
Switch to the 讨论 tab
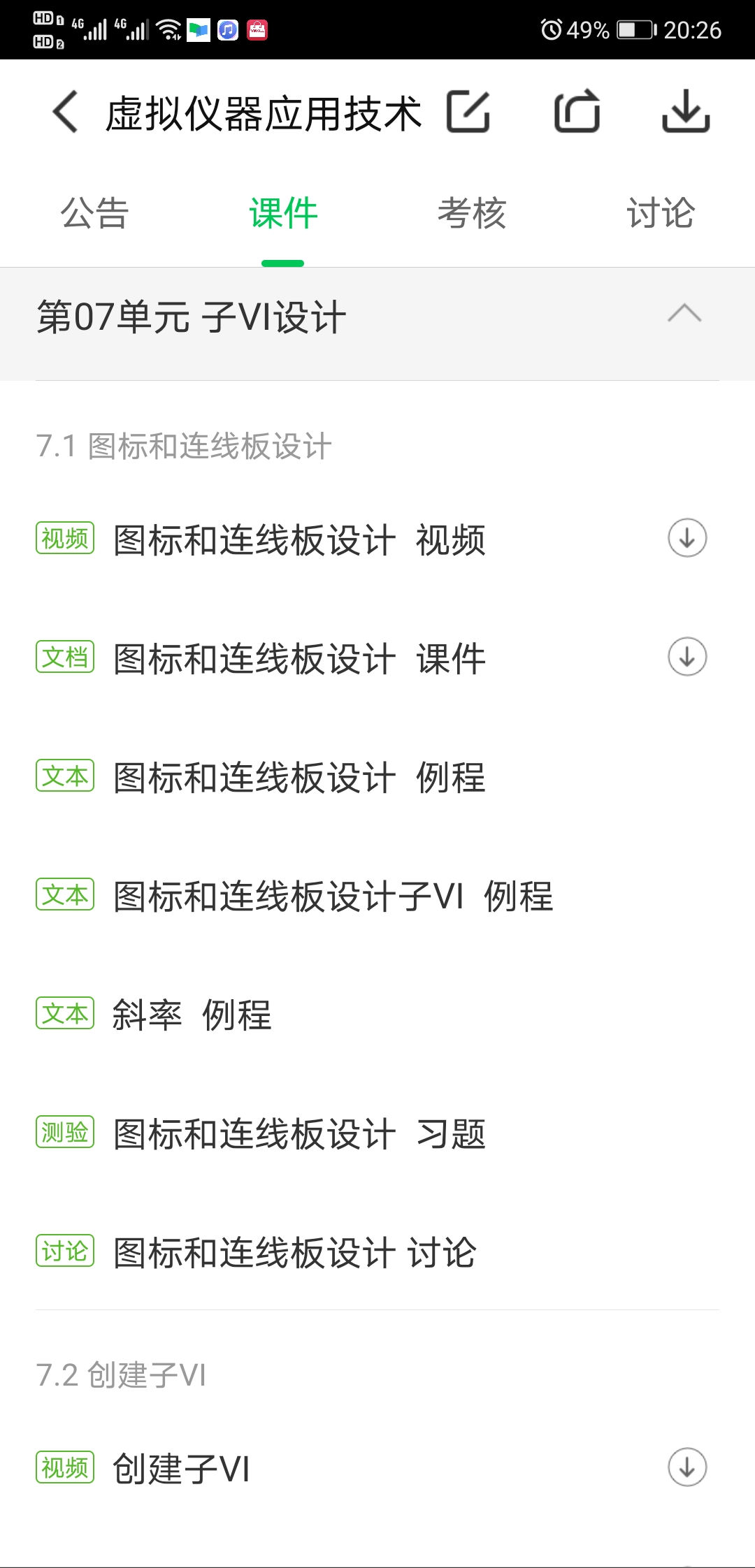tap(661, 213)
